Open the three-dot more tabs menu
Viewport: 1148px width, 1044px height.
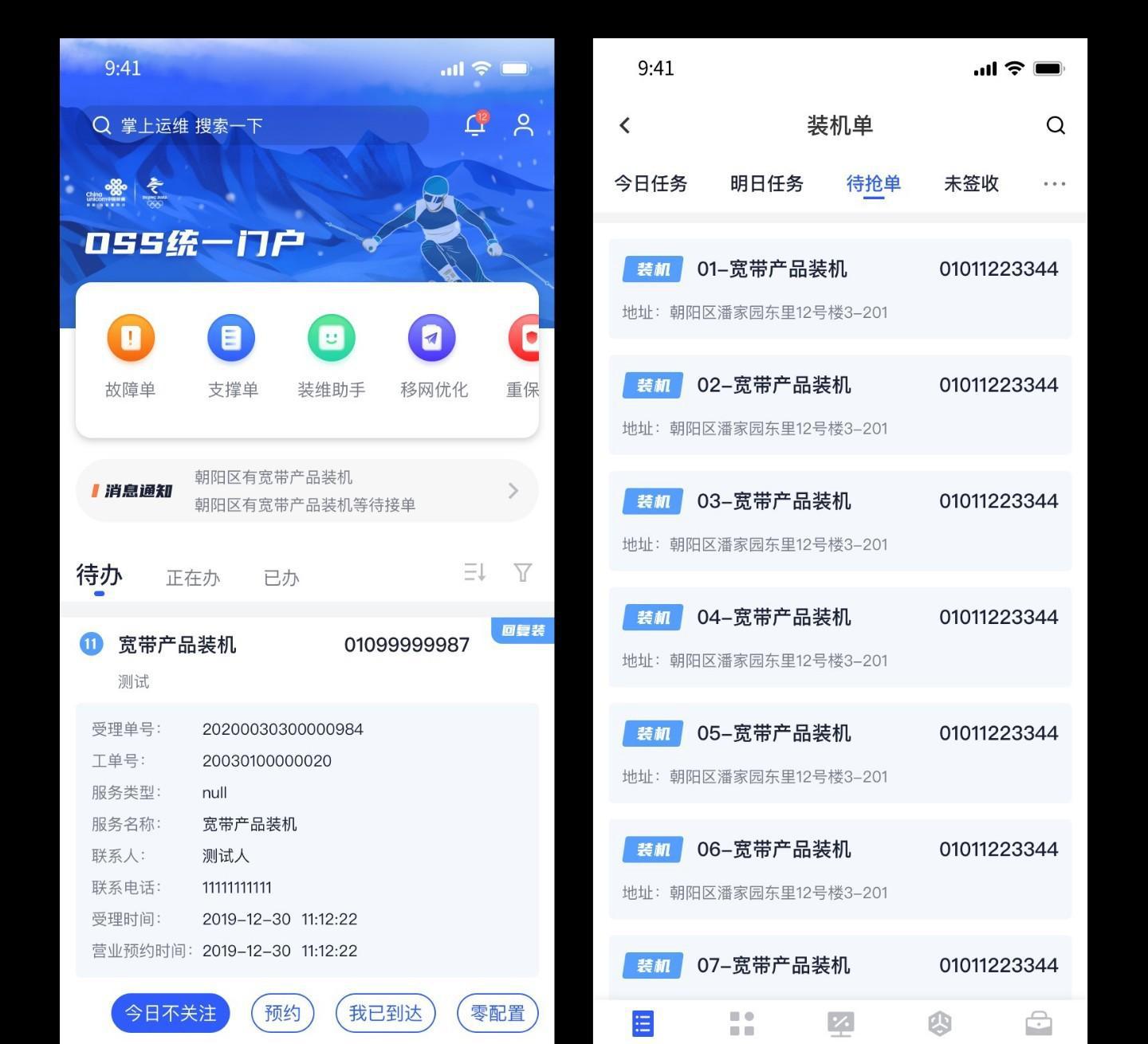click(1054, 184)
